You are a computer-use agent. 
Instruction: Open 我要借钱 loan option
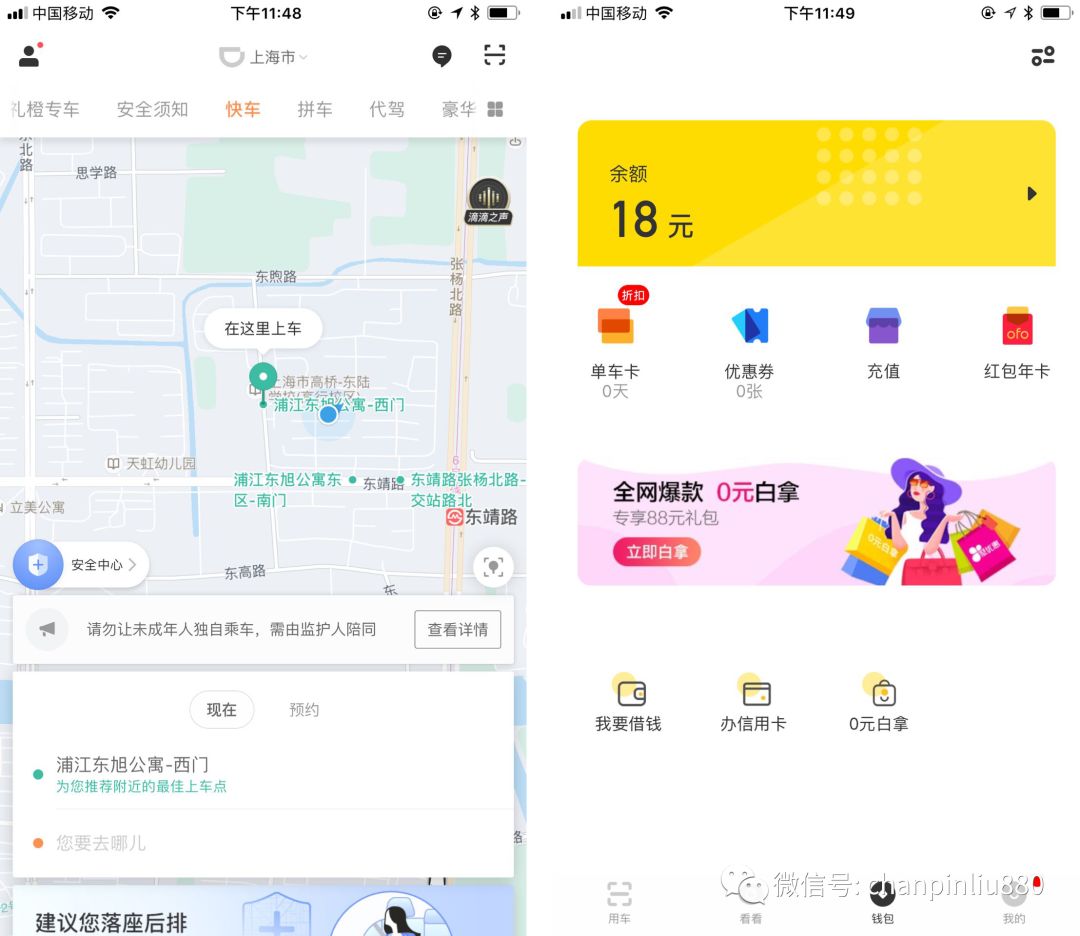628,704
